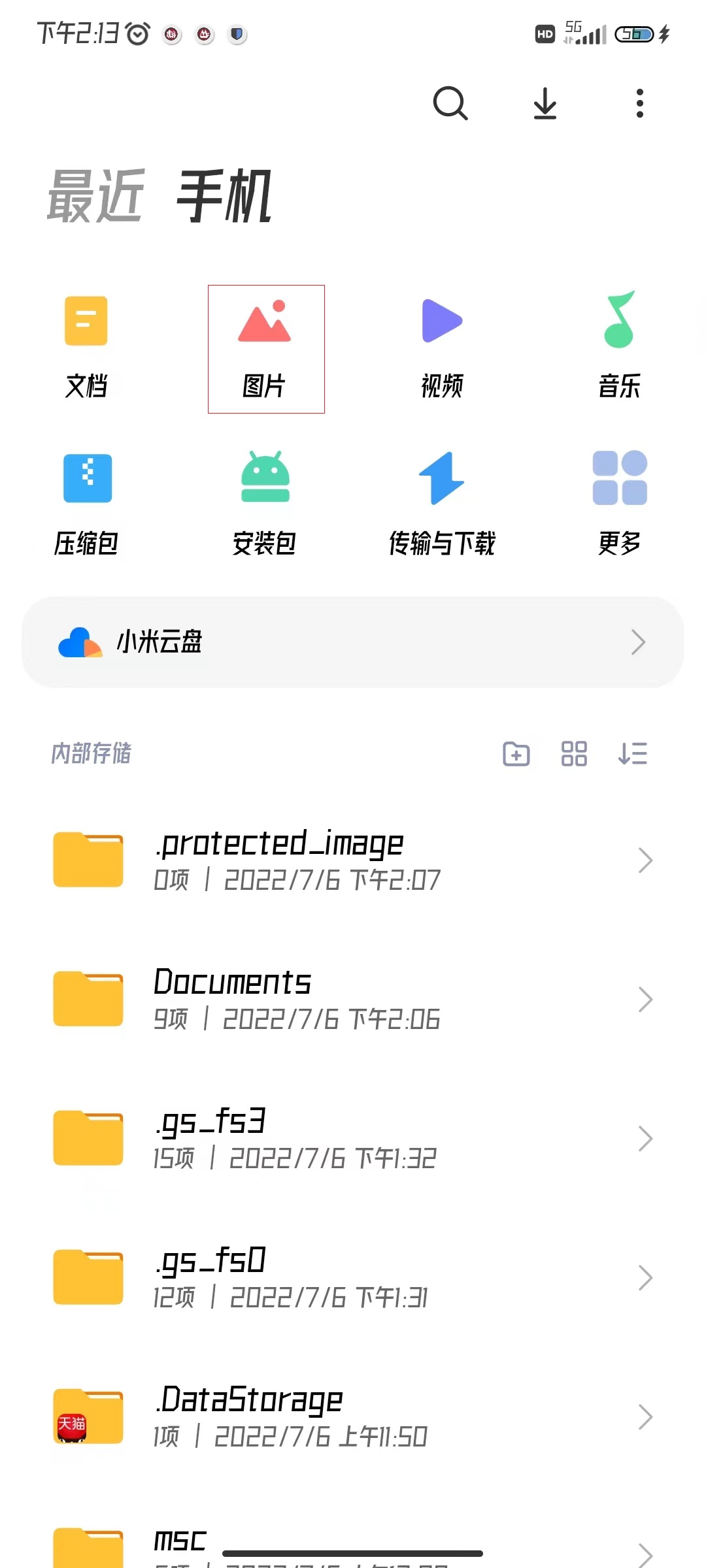The image size is (706, 1568).
Task: Tap the search magnifier icon
Action: point(451,103)
